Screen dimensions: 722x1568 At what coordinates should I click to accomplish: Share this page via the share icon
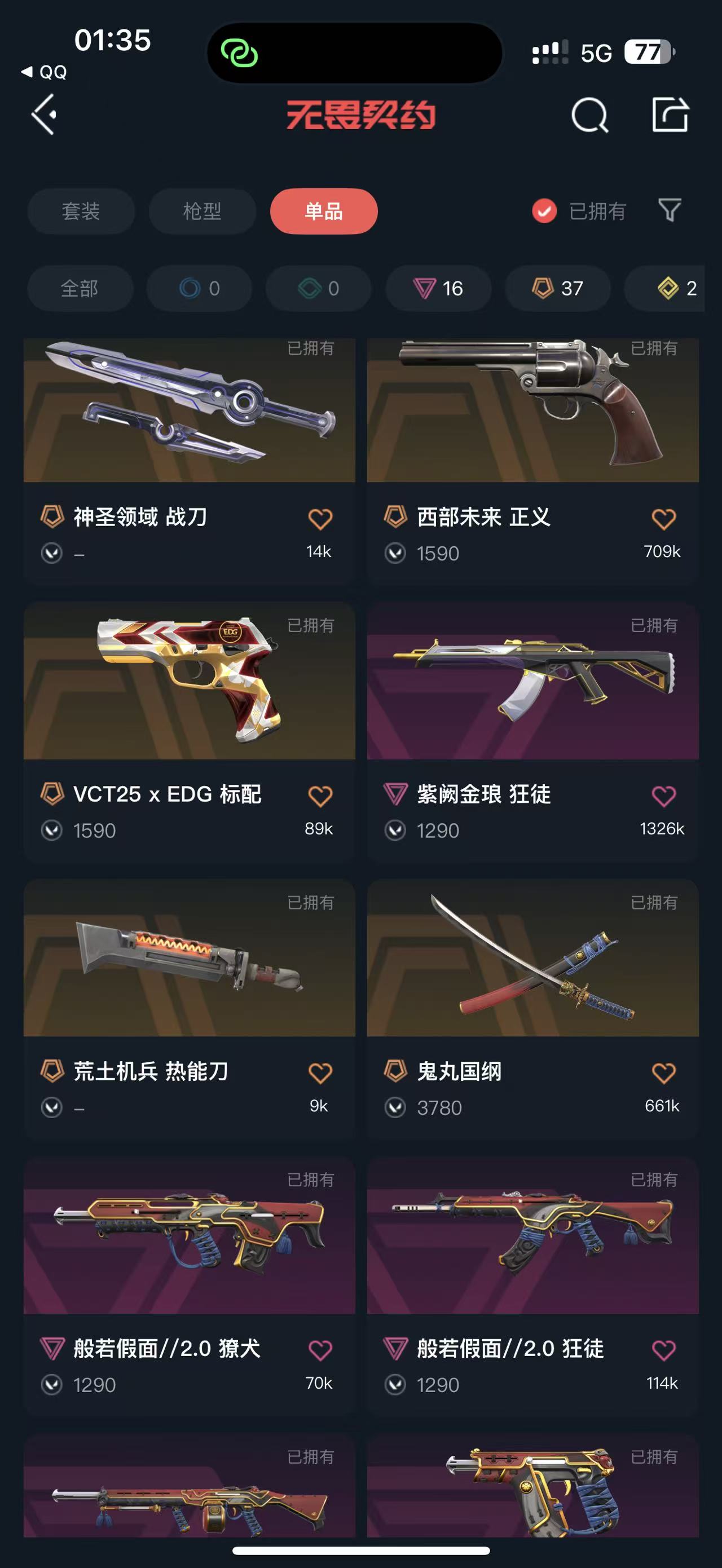click(x=670, y=114)
